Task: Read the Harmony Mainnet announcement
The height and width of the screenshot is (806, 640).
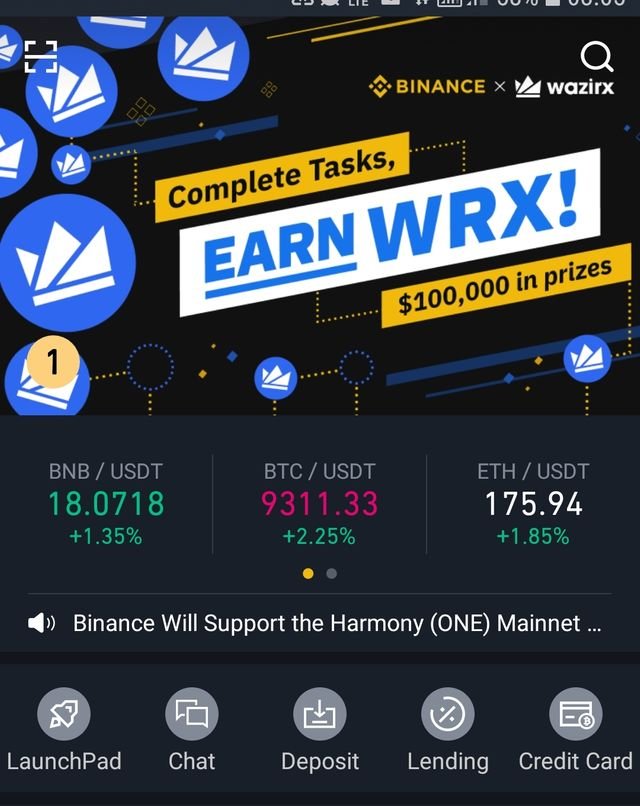Action: coord(336,624)
